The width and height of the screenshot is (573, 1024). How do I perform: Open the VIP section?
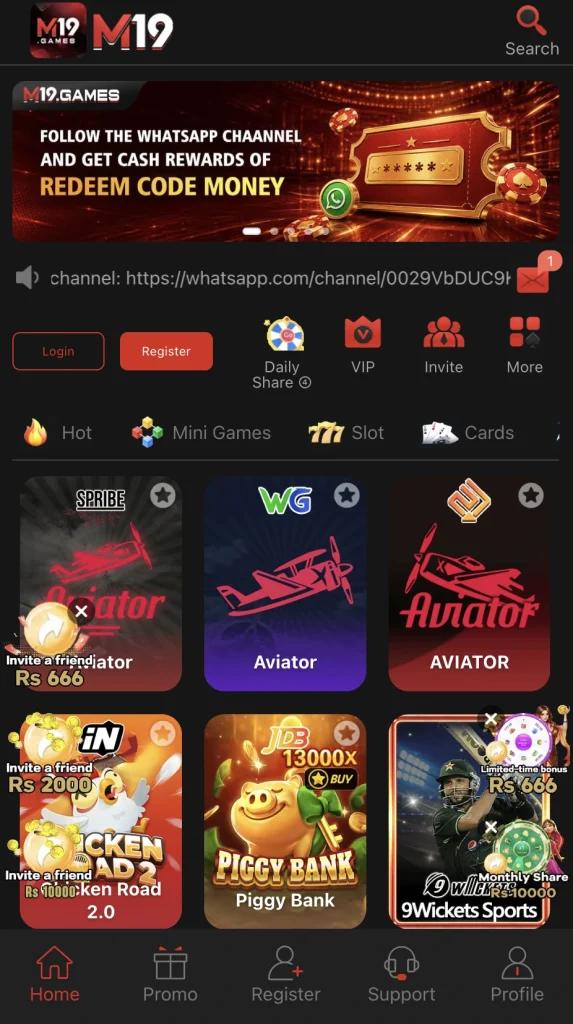363,345
